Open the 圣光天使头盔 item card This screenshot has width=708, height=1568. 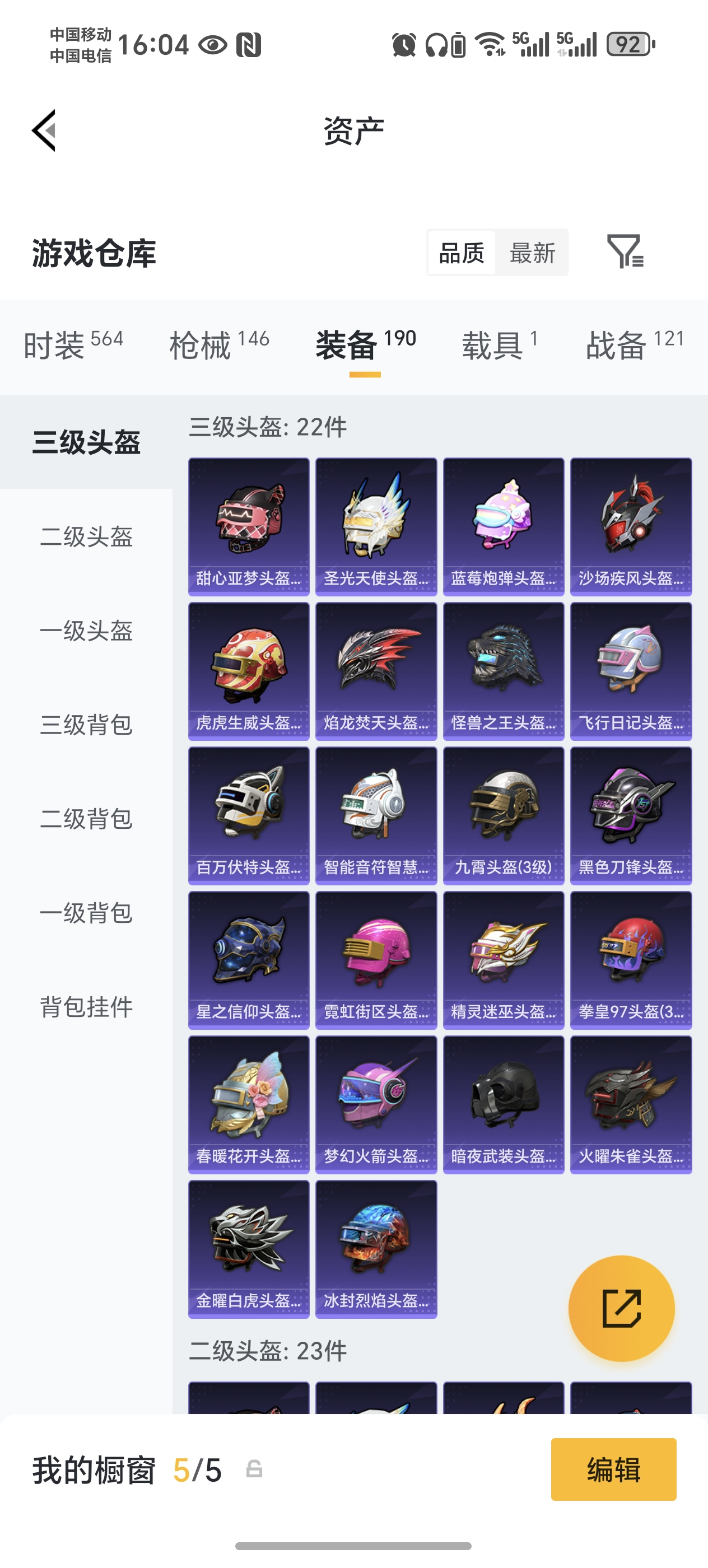(x=376, y=526)
